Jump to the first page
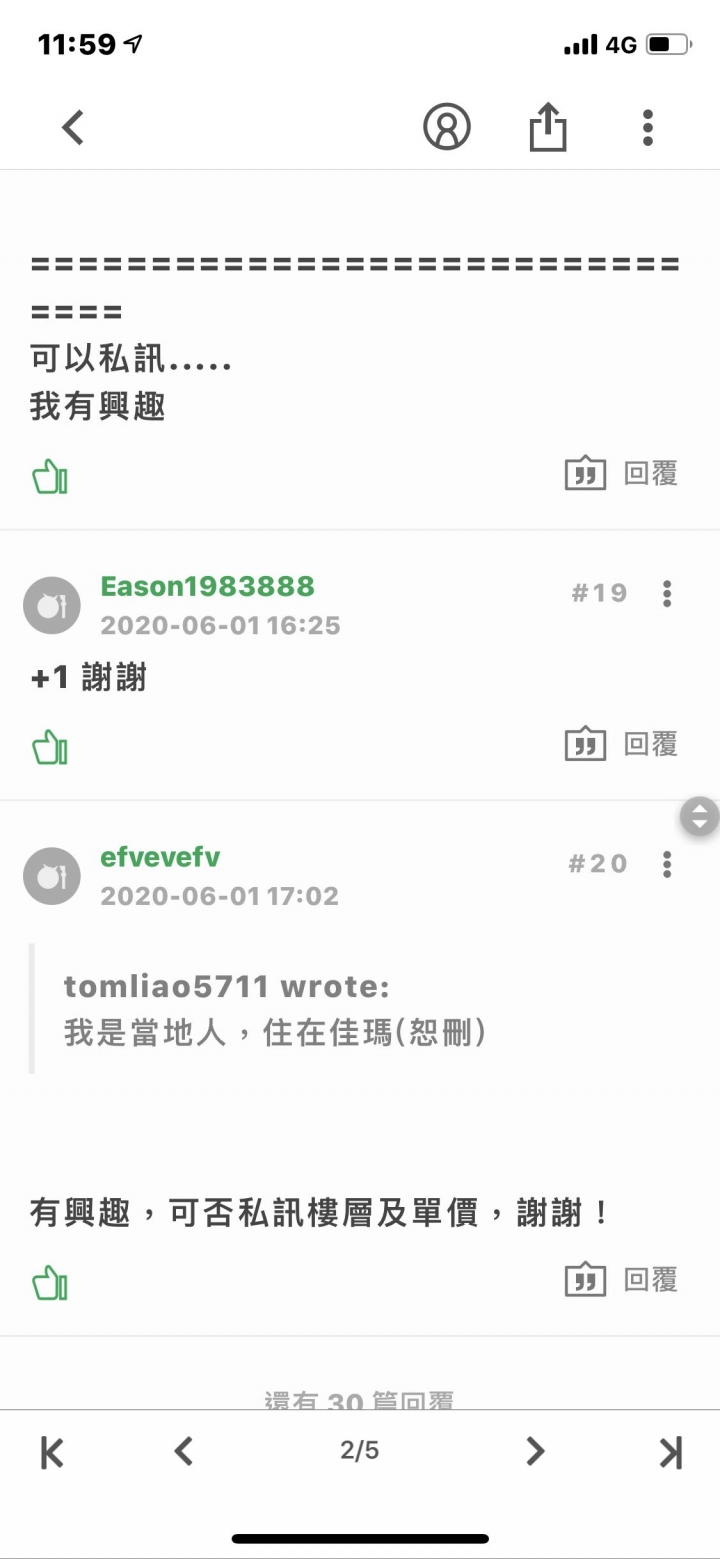 (x=52, y=1452)
